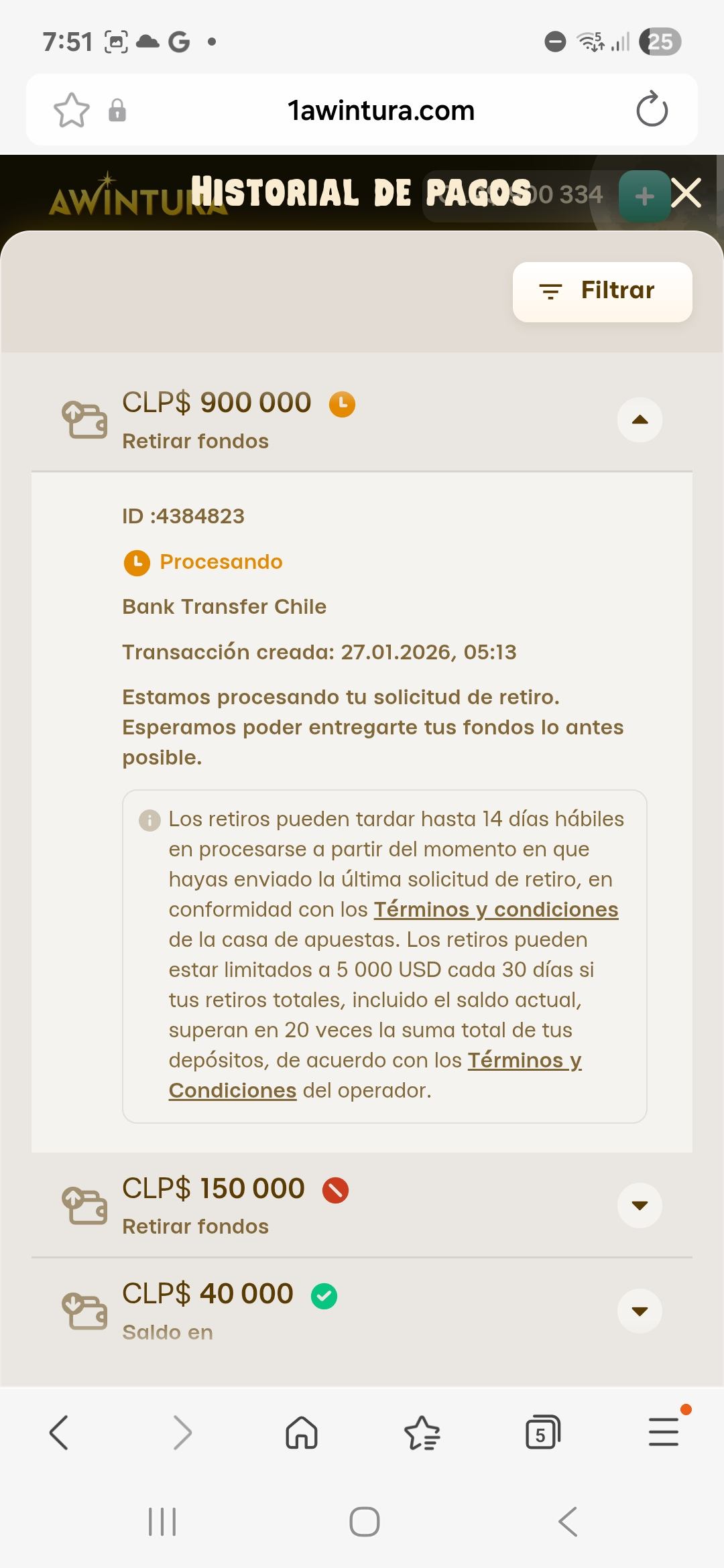
Task: Tap the home icon in the browser bar
Action: click(x=302, y=1431)
